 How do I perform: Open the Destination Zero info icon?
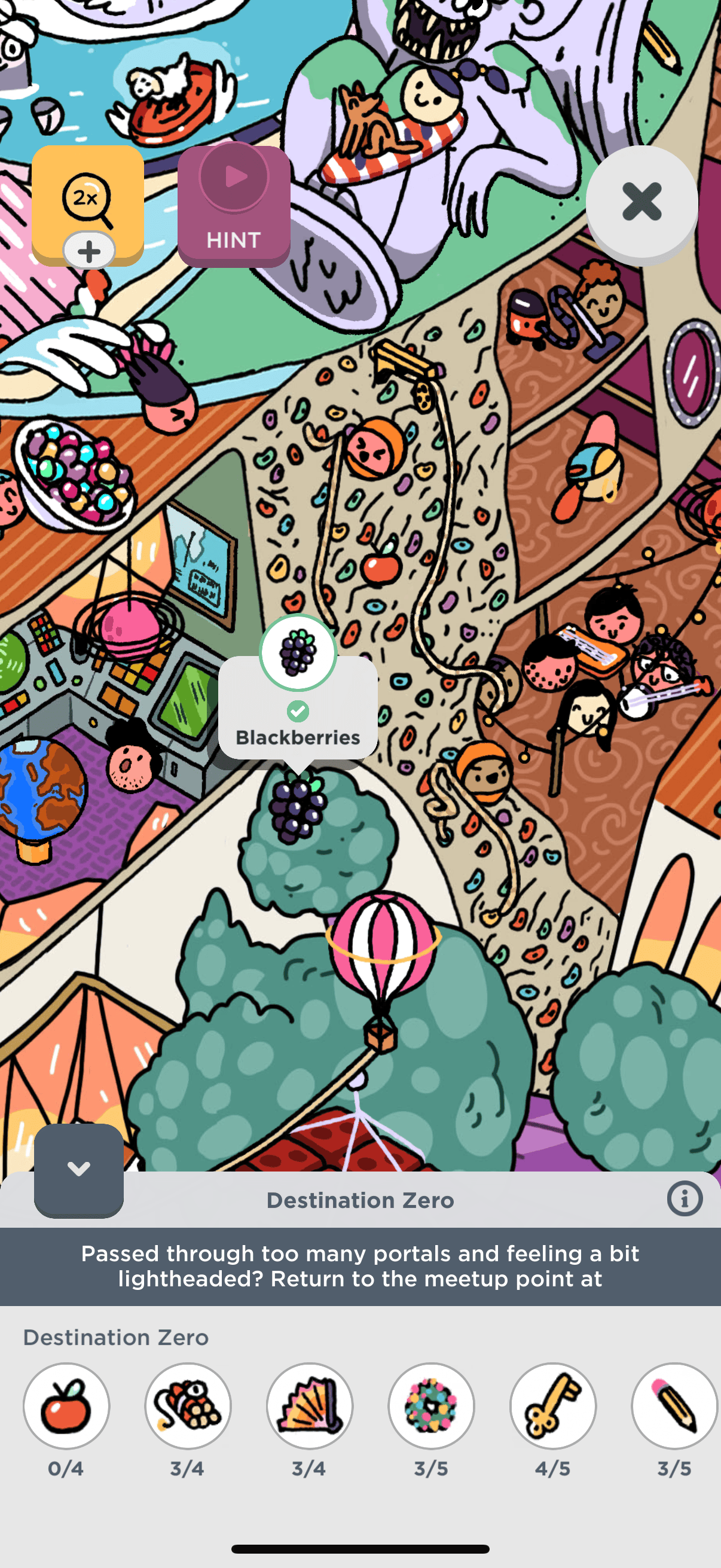(685, 1199)
